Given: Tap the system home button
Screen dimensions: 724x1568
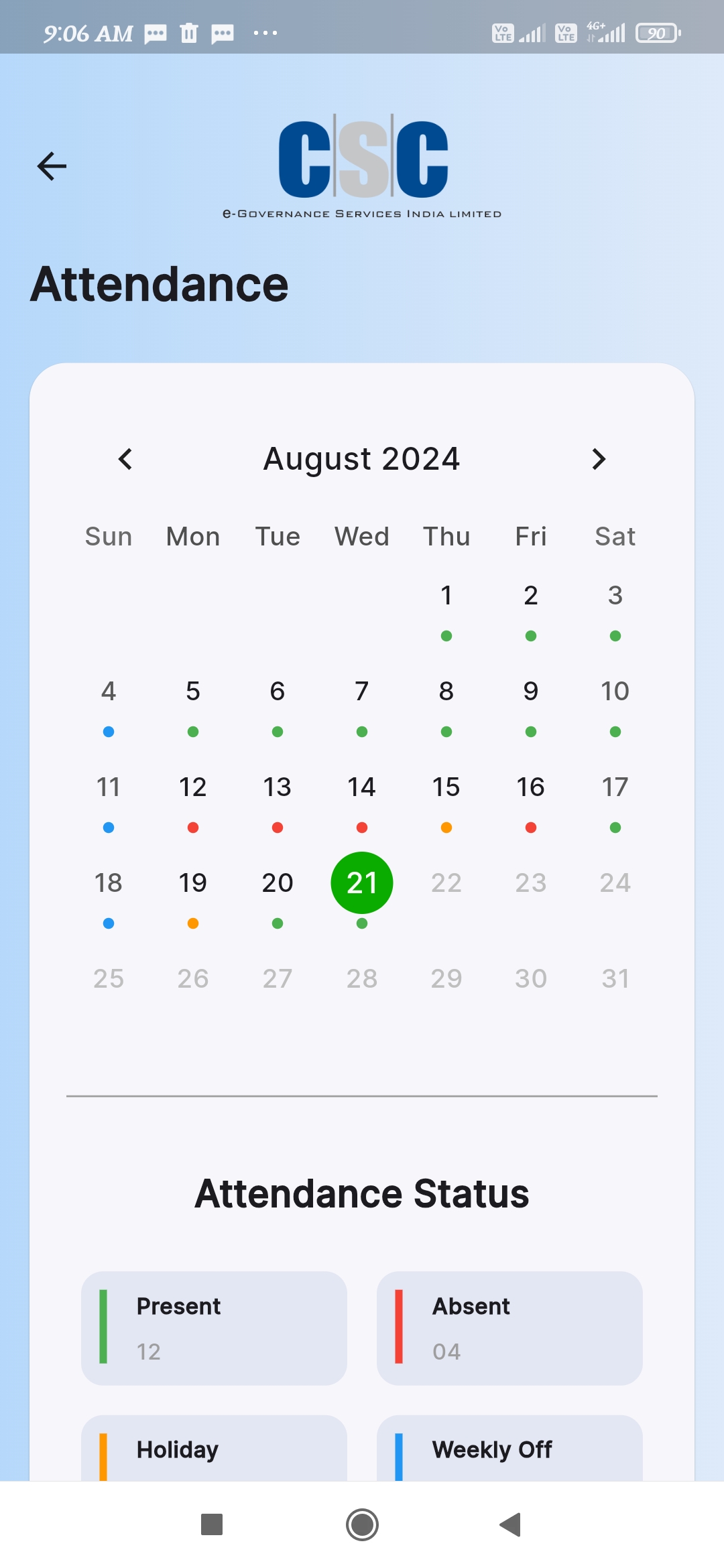Looking at the screenshot, I should point(362,1524).
